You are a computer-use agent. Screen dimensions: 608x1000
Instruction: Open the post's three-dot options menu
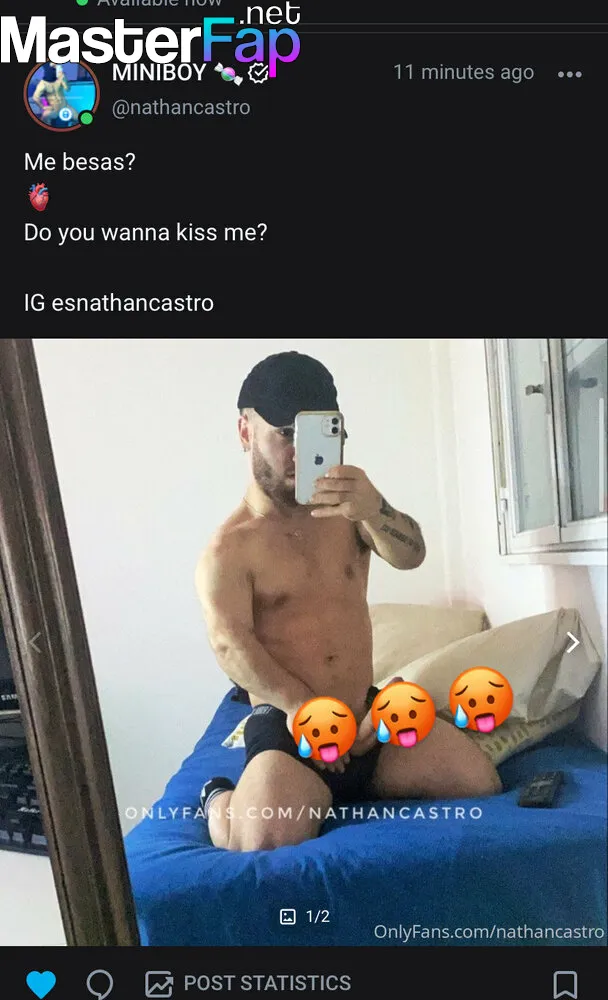(569, 74)
